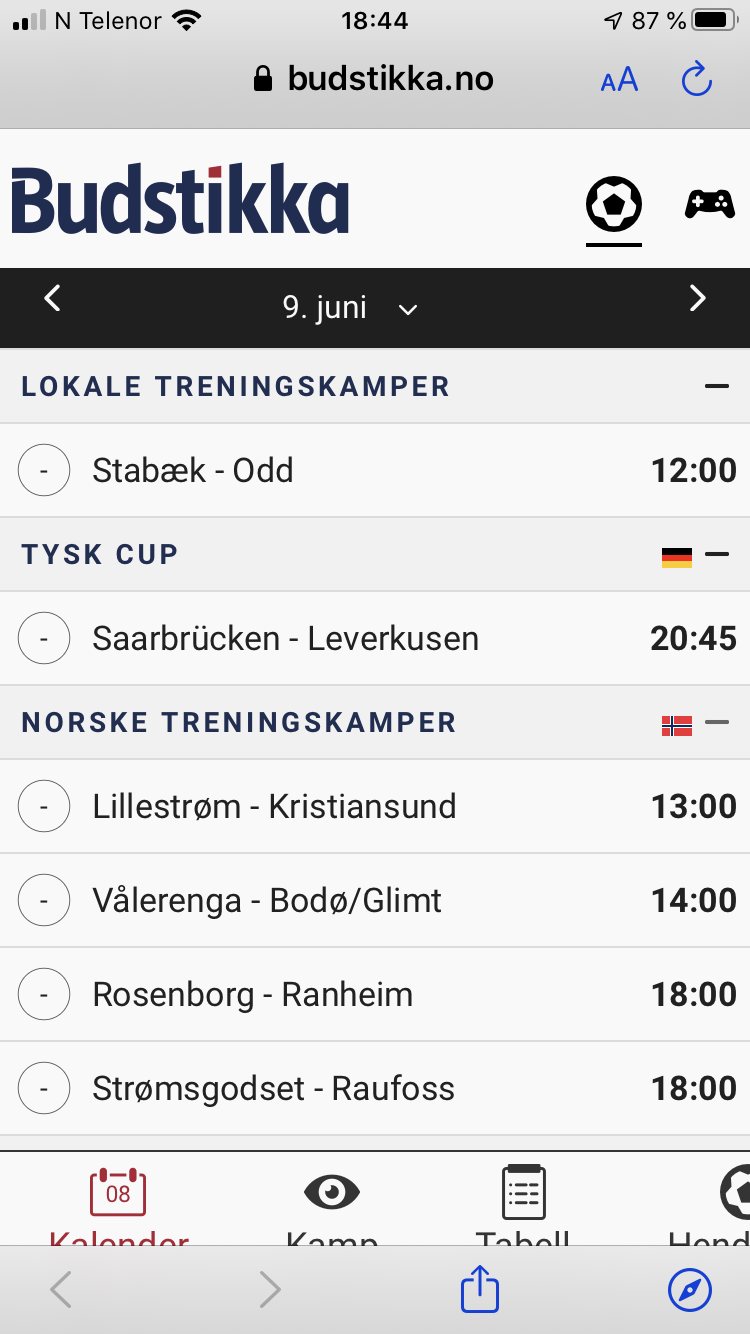Go to the previous day
750x1334 pixels.
(53, 298)
